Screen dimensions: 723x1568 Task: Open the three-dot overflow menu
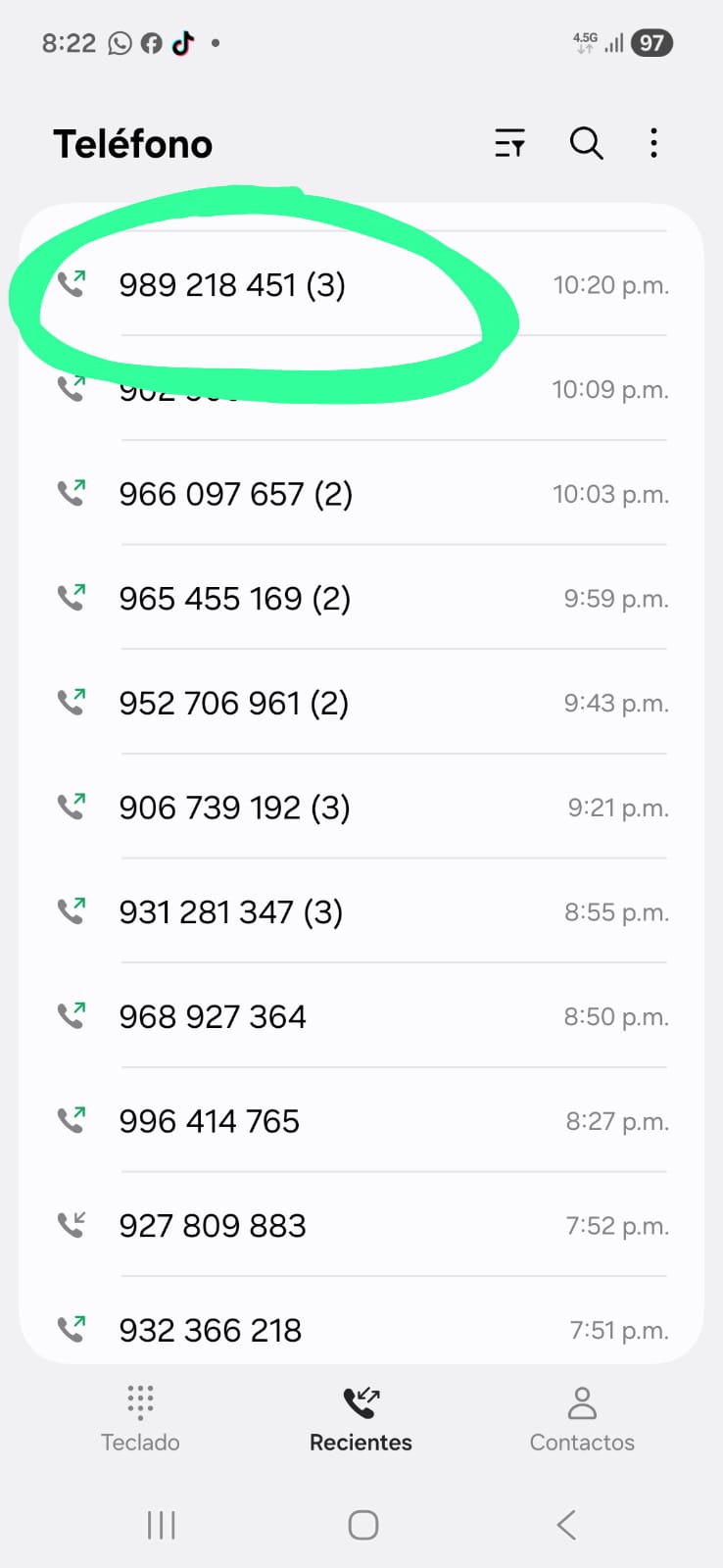[x=653, y=144]
